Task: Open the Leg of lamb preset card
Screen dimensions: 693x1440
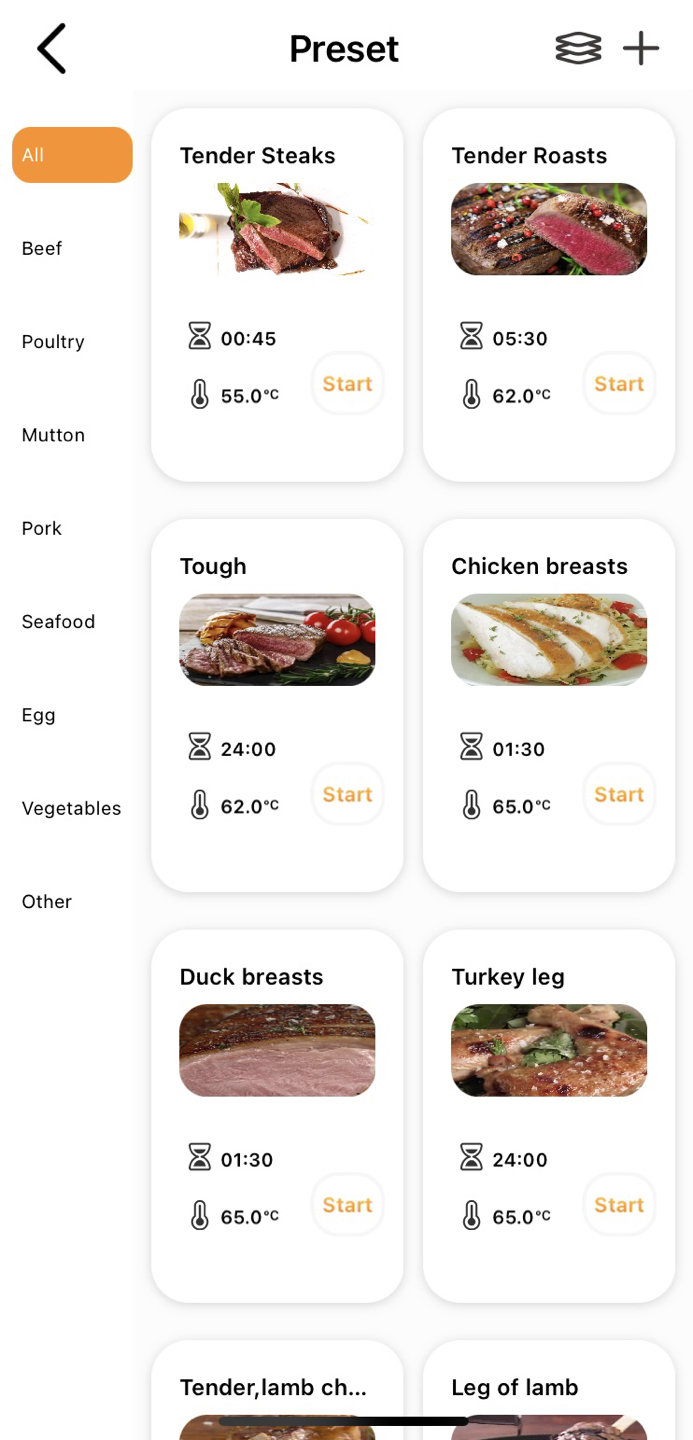Action: coord(549,1390)
